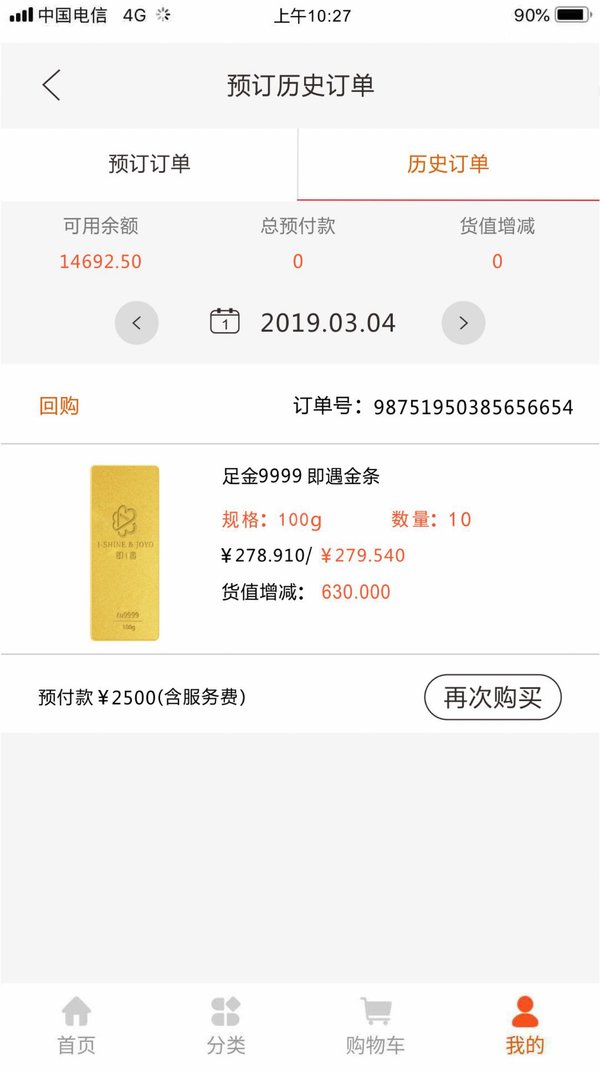Go to the next date

pos(463,322)
